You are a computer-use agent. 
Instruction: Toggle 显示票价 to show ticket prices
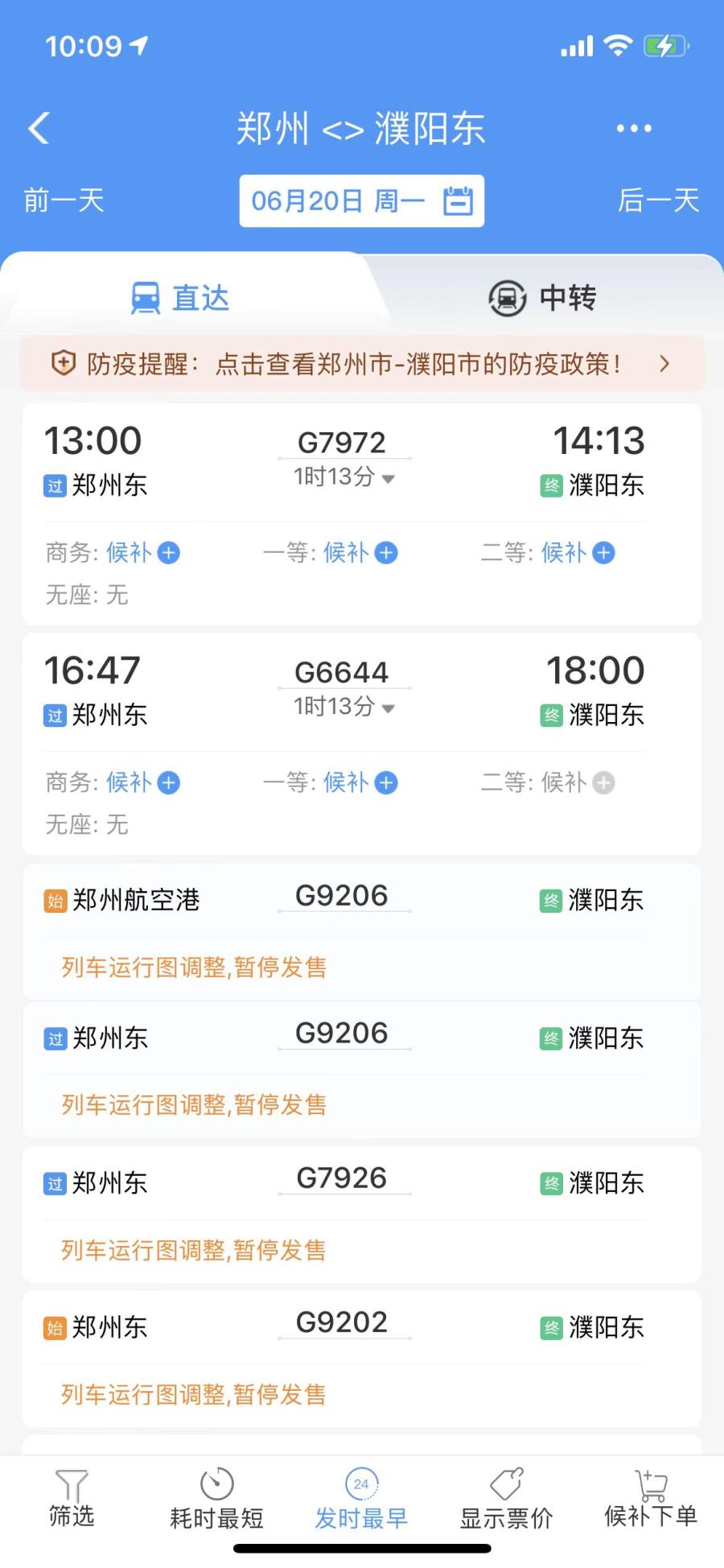pyautogui.click(x=506, y=1499)
